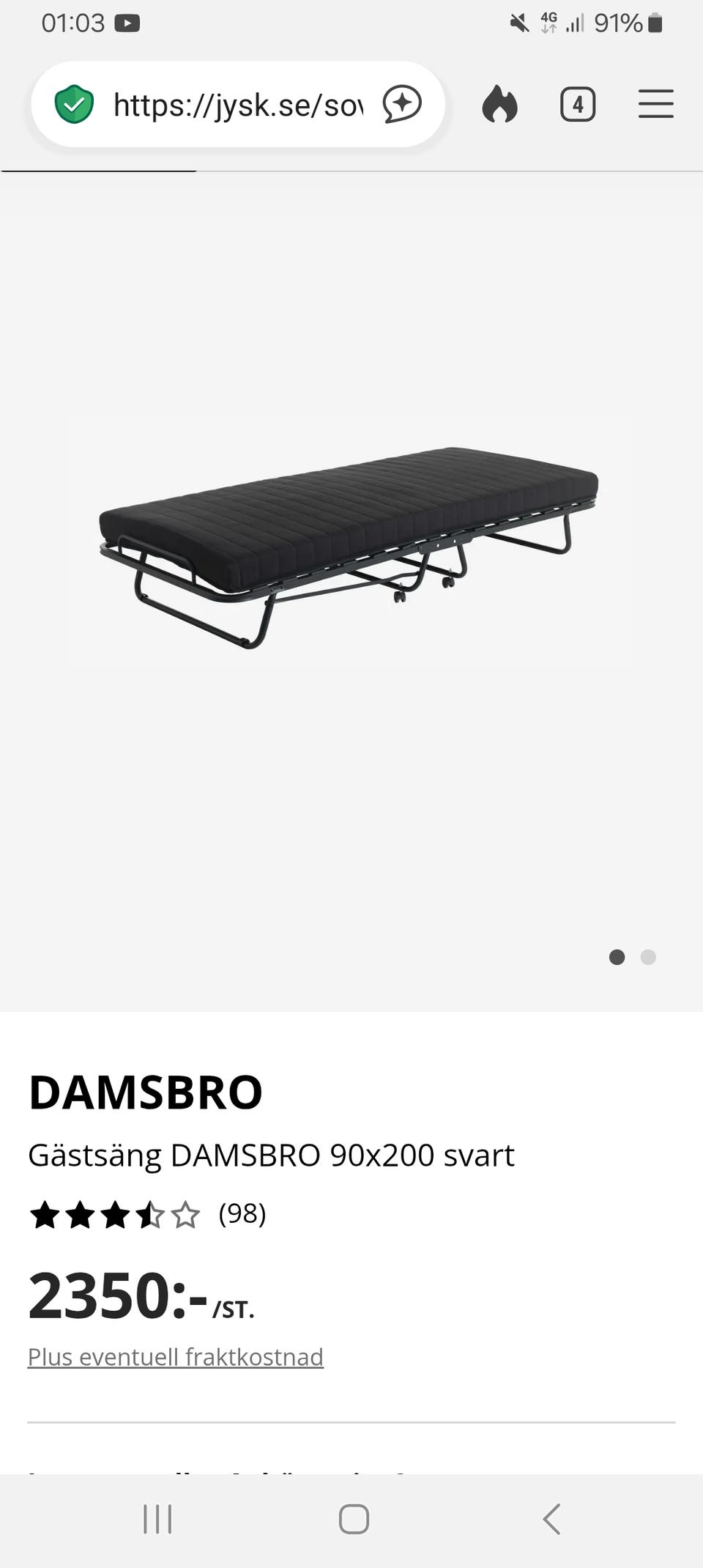Open the 98 reviews star rating

pyautogui.click(x=147, y=1214)
